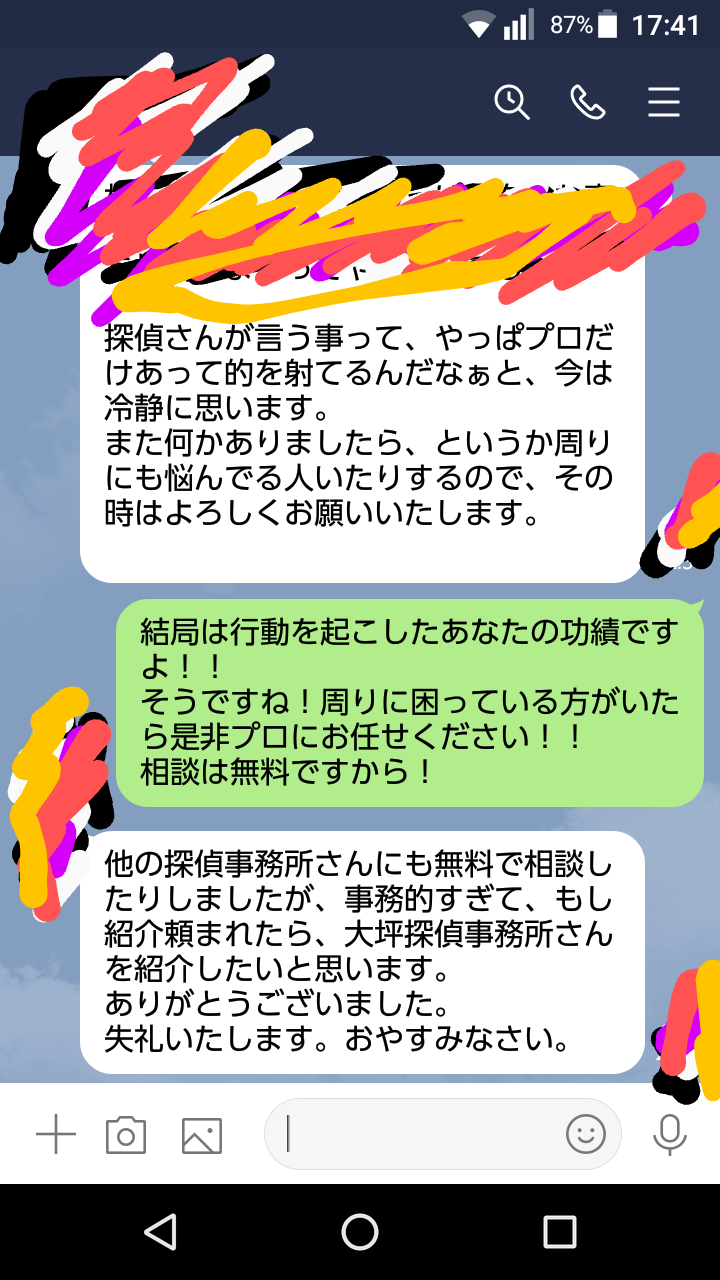Viewport: 720px width, 1280px height.
Task: Start a voice call from the header
Action: tap(588, 102)
